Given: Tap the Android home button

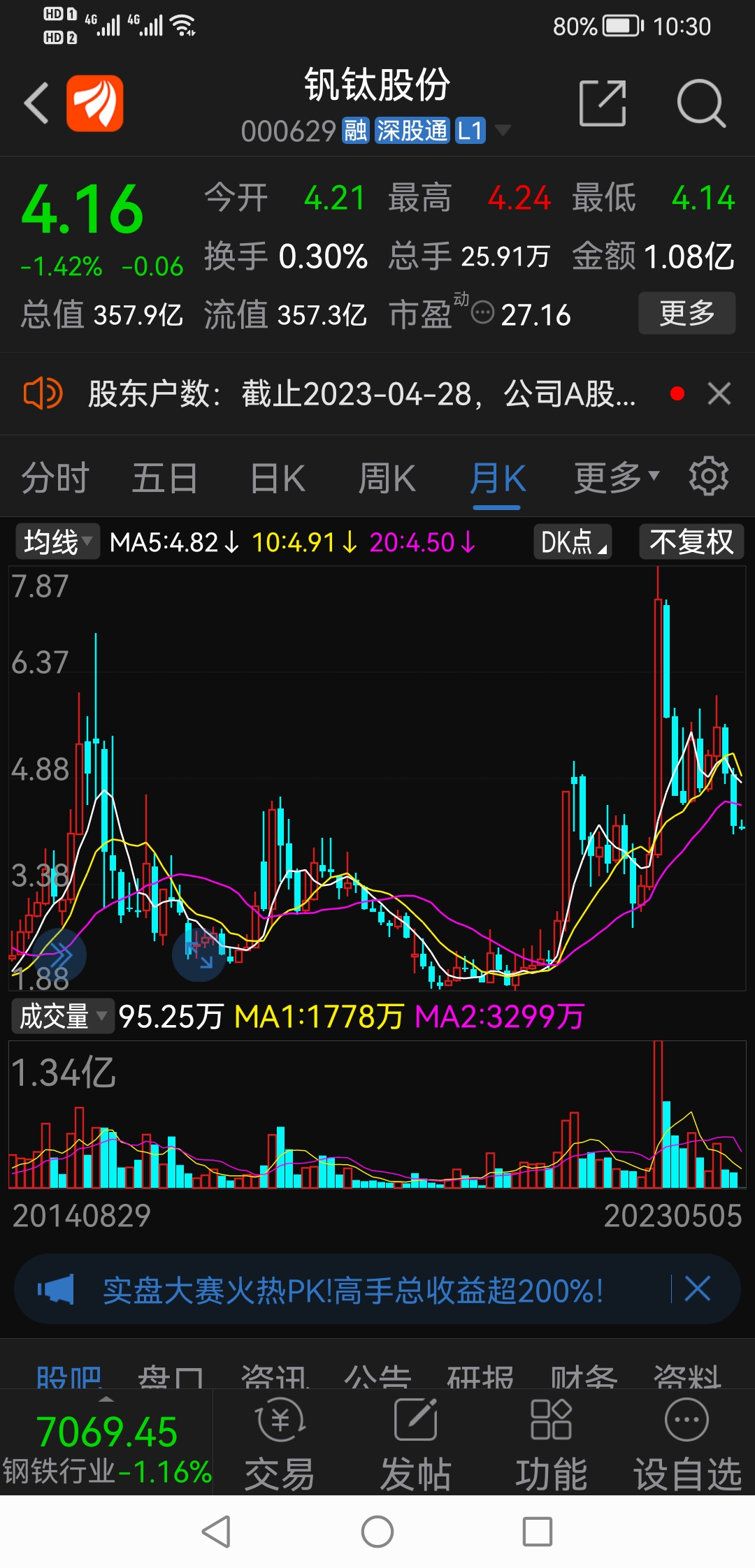Looking at the screenshot, I should point(377,1532).
